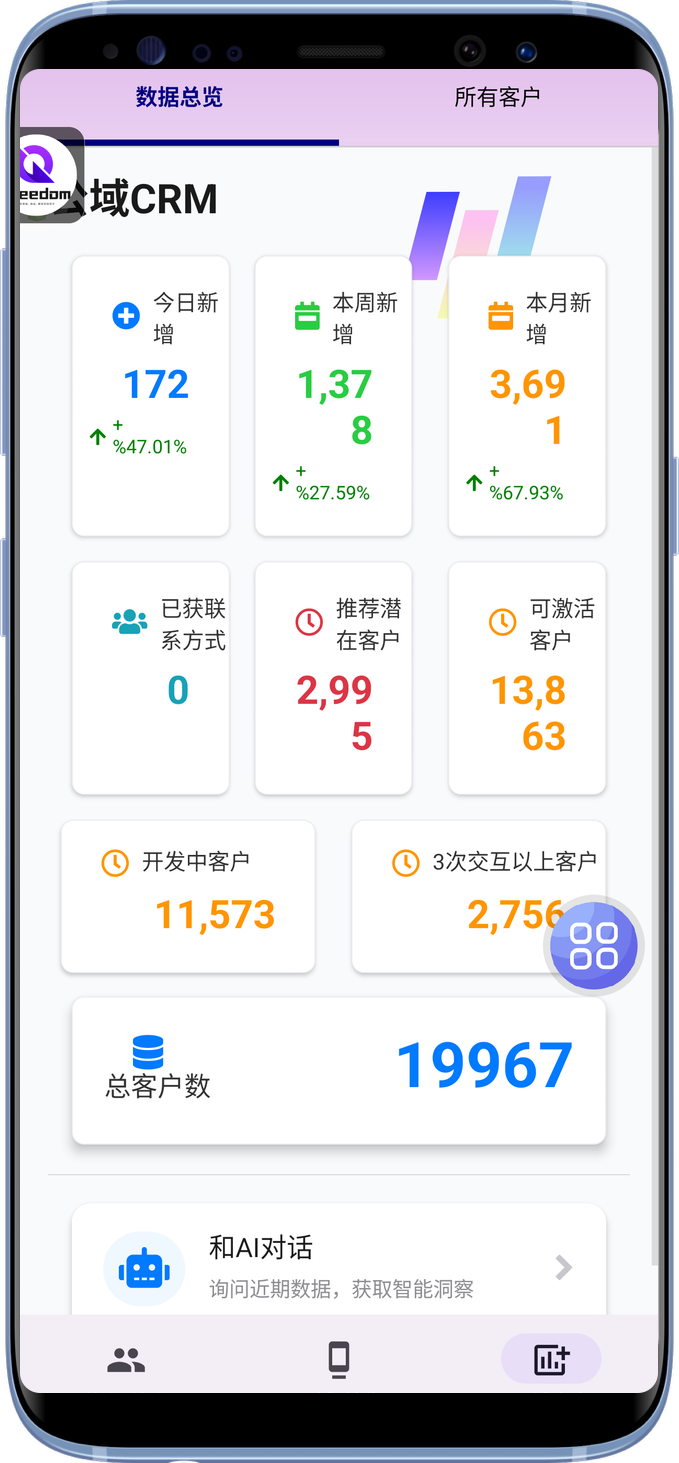Screen dimensions: 679x1463
Task: Go to the phone device tab in bottom bar
Action: (339, 1360)
